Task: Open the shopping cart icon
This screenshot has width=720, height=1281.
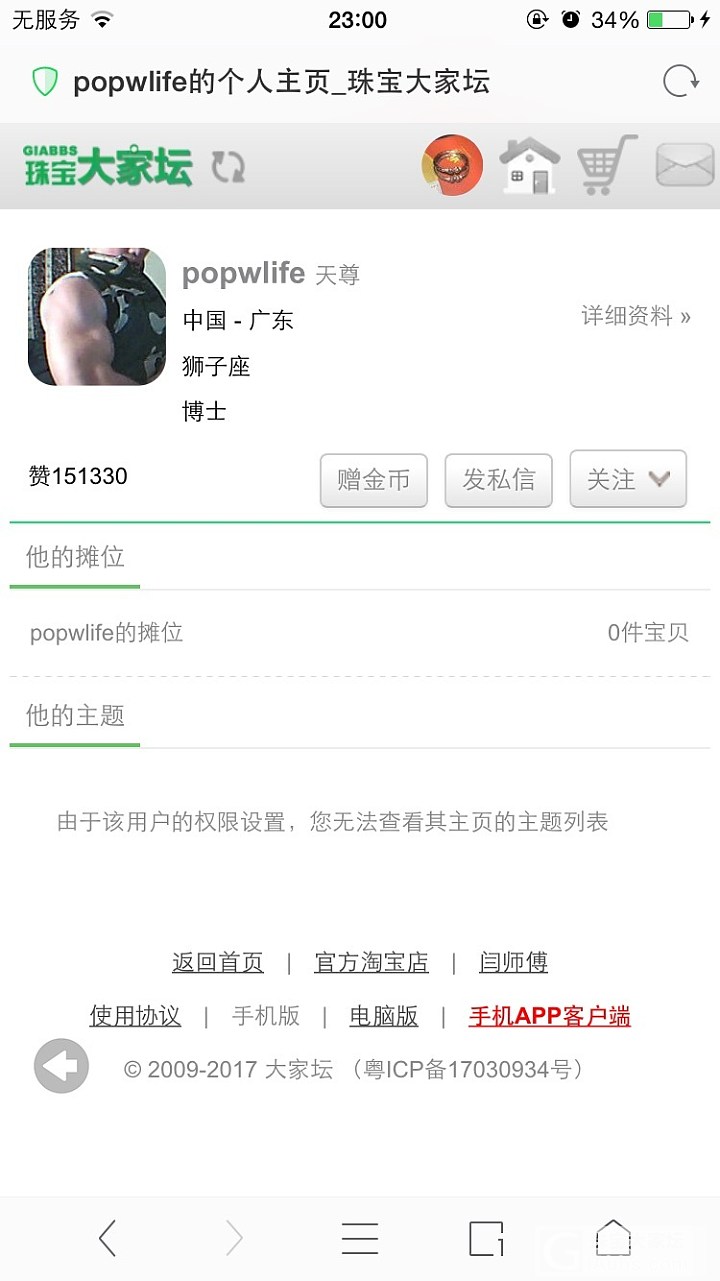Action: click(x=607, y=166)
